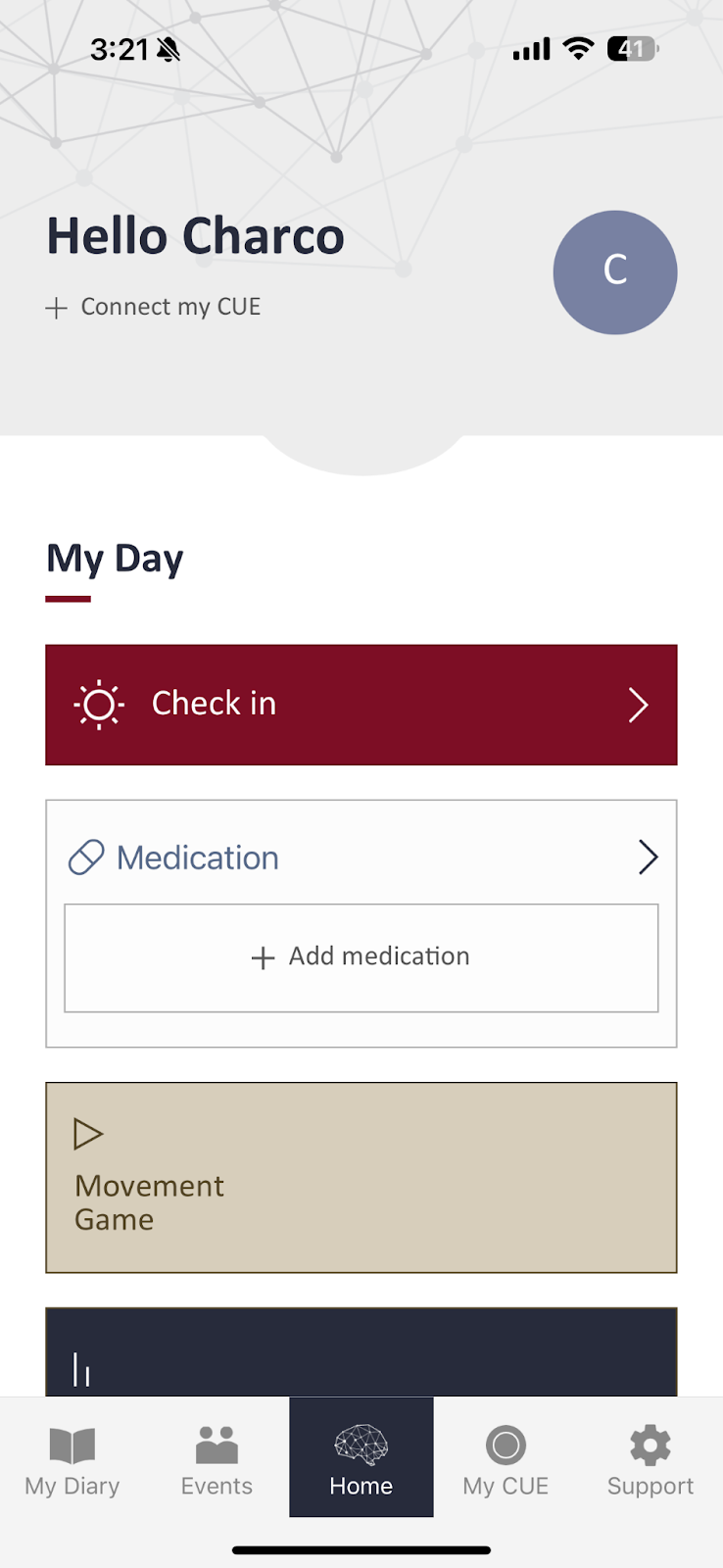The image size is (723, 1568).
Task: Select the My Diary book icon
Action: click(72, 1445)
